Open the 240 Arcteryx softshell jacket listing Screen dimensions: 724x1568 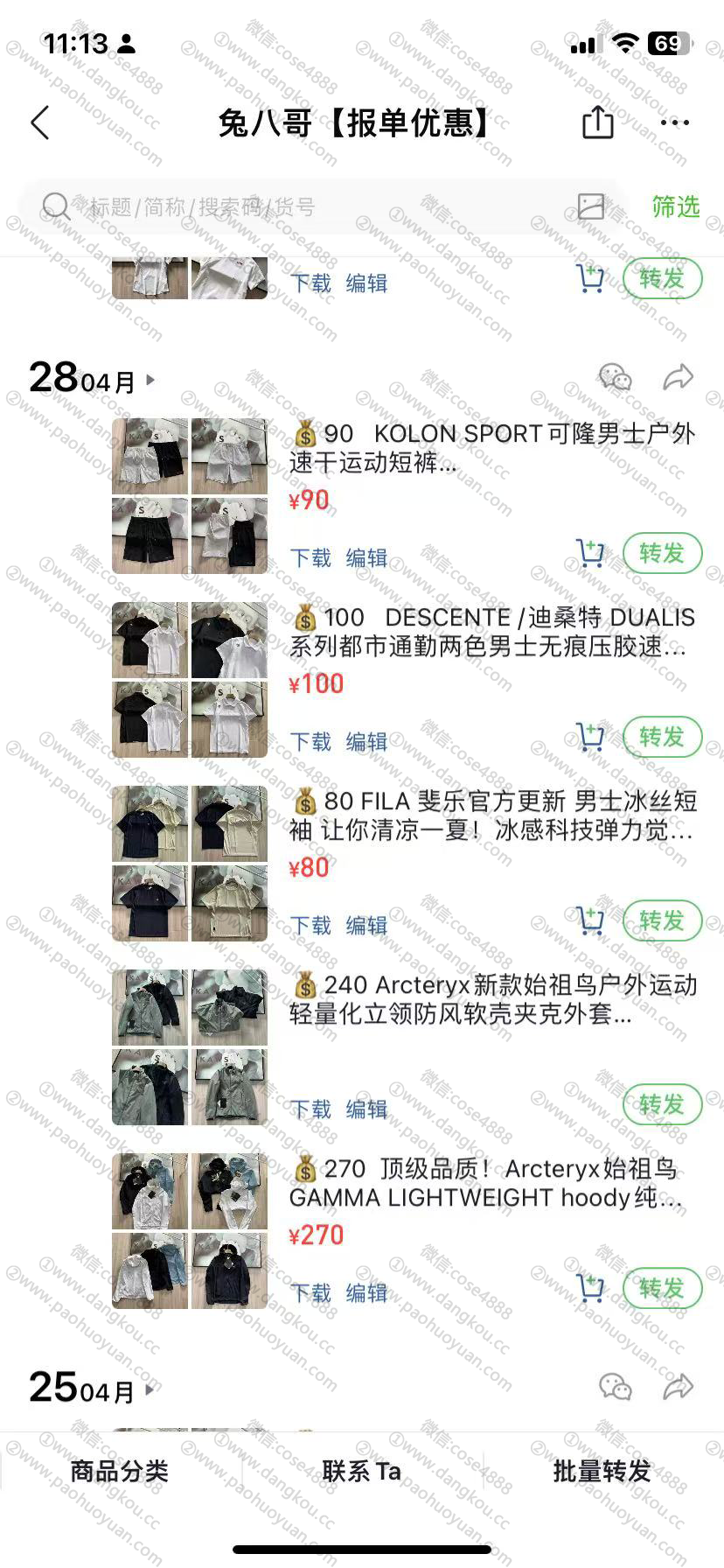(492, 999)
